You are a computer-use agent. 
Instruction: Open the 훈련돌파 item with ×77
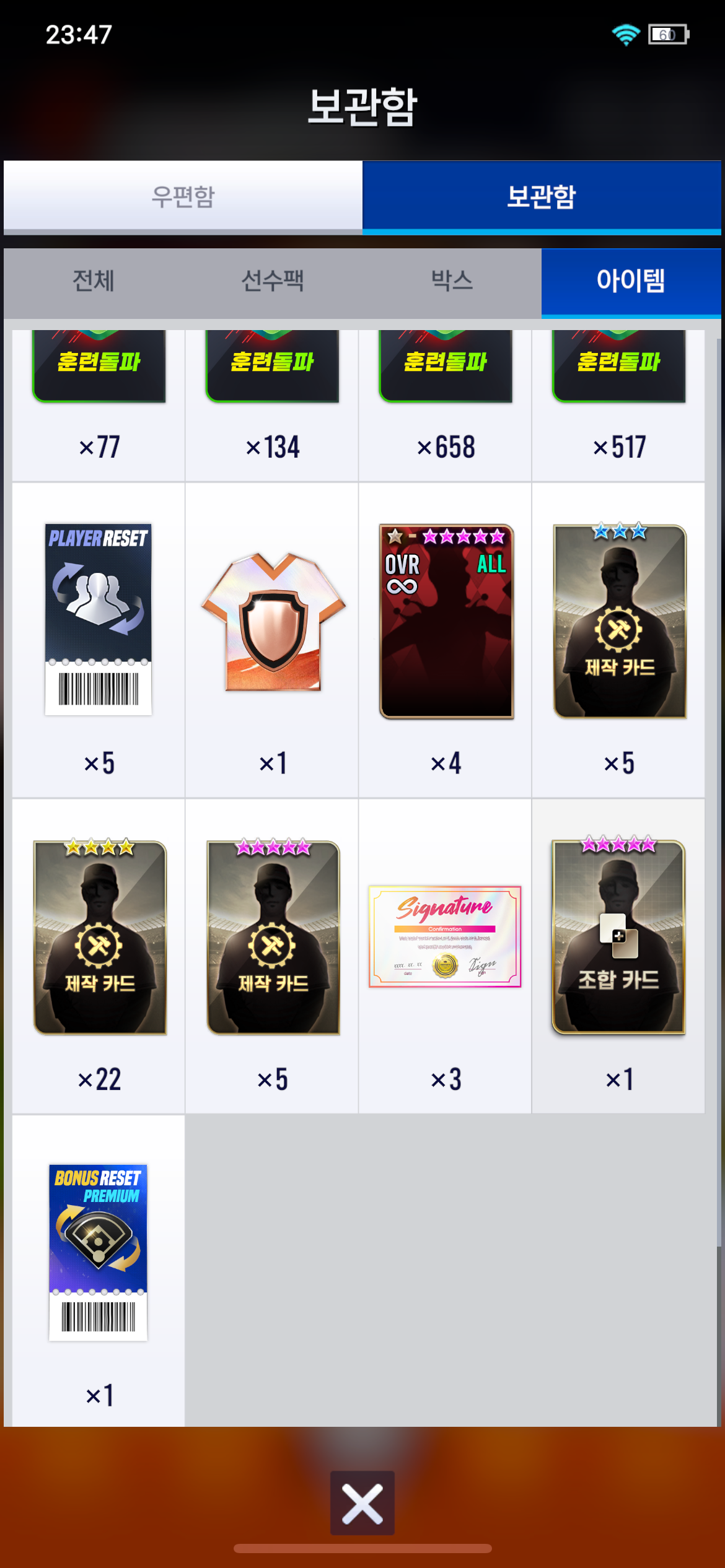point(99,396)
